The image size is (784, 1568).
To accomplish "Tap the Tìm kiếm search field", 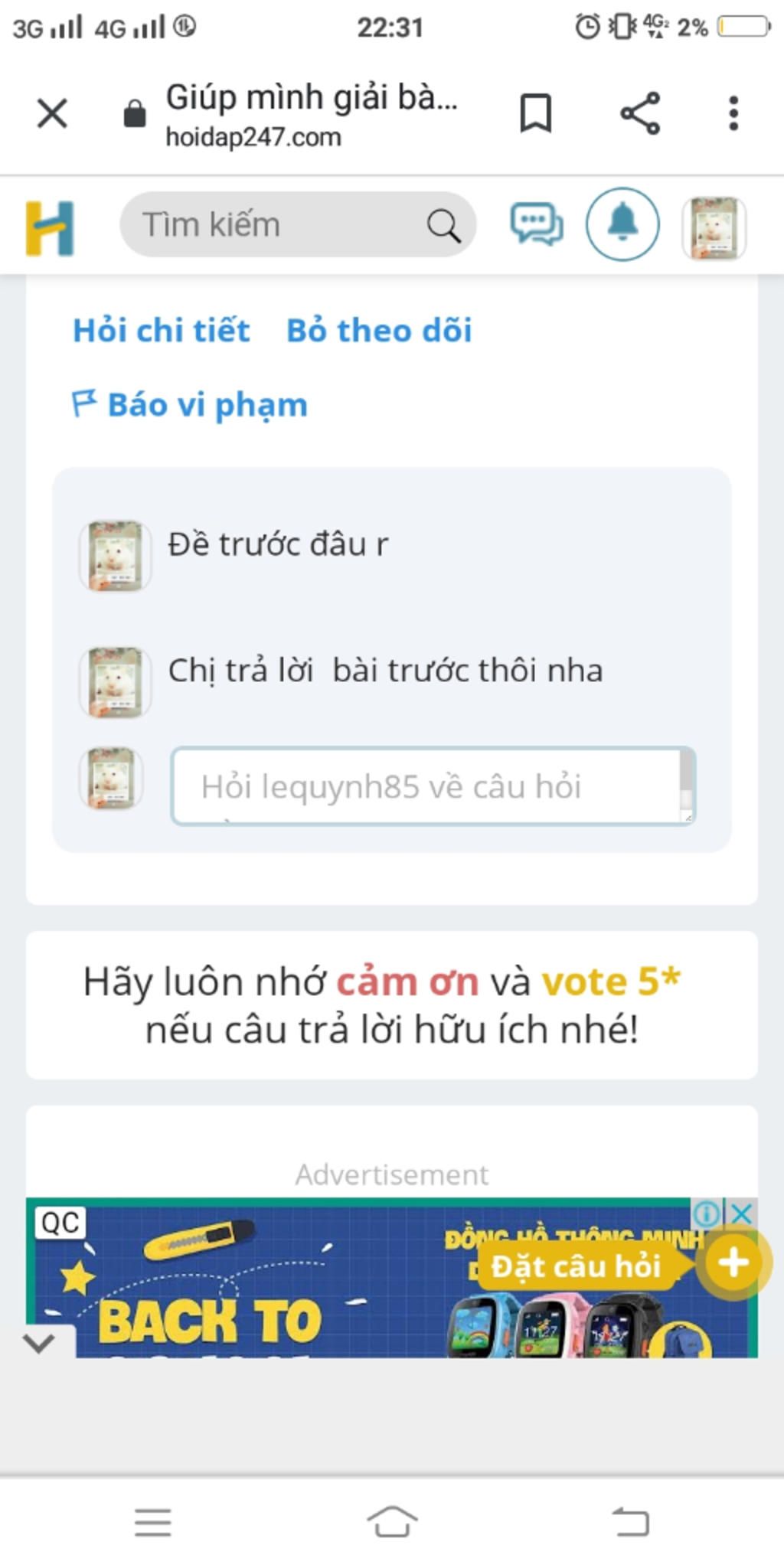I will pyautogui.click(x=276, y=225).
